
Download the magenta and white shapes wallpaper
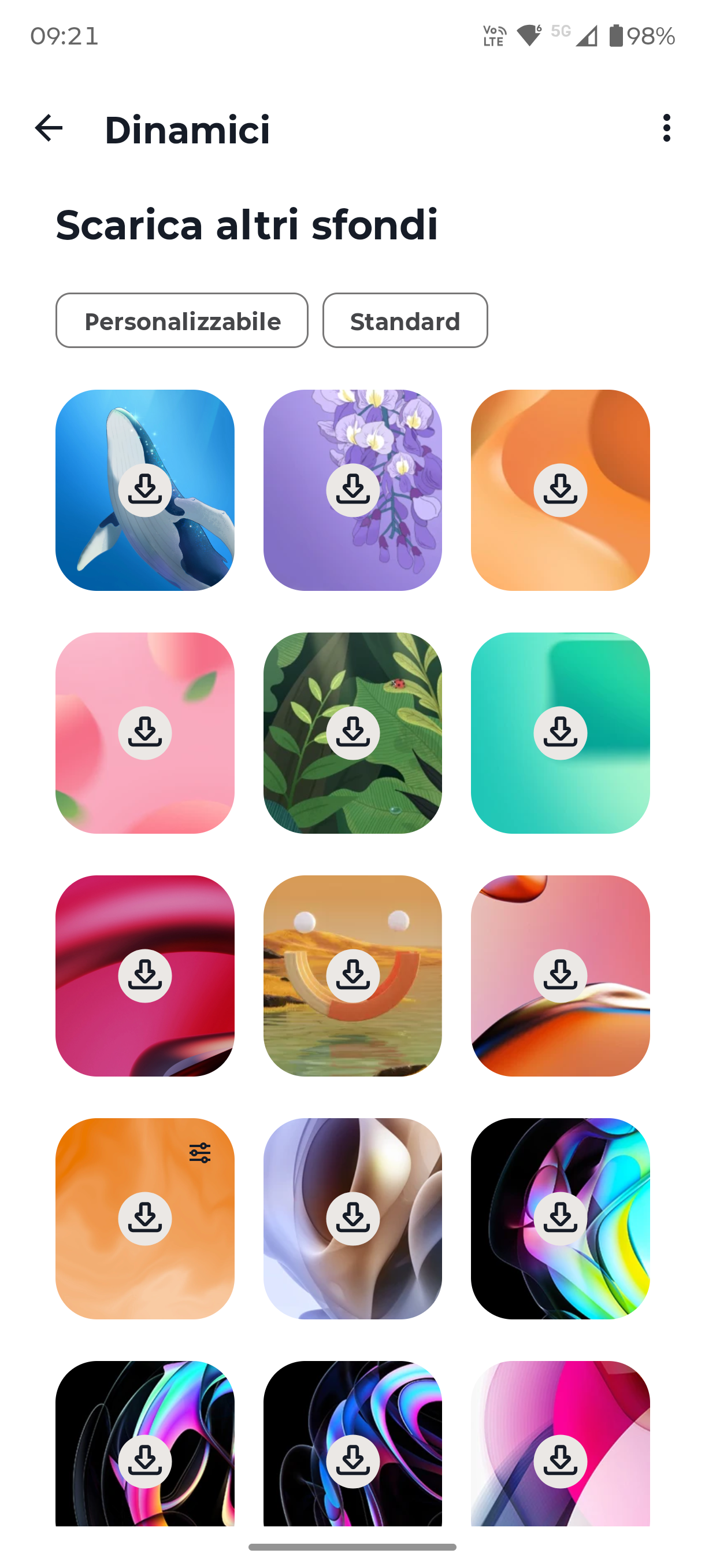click(560, 1461)
